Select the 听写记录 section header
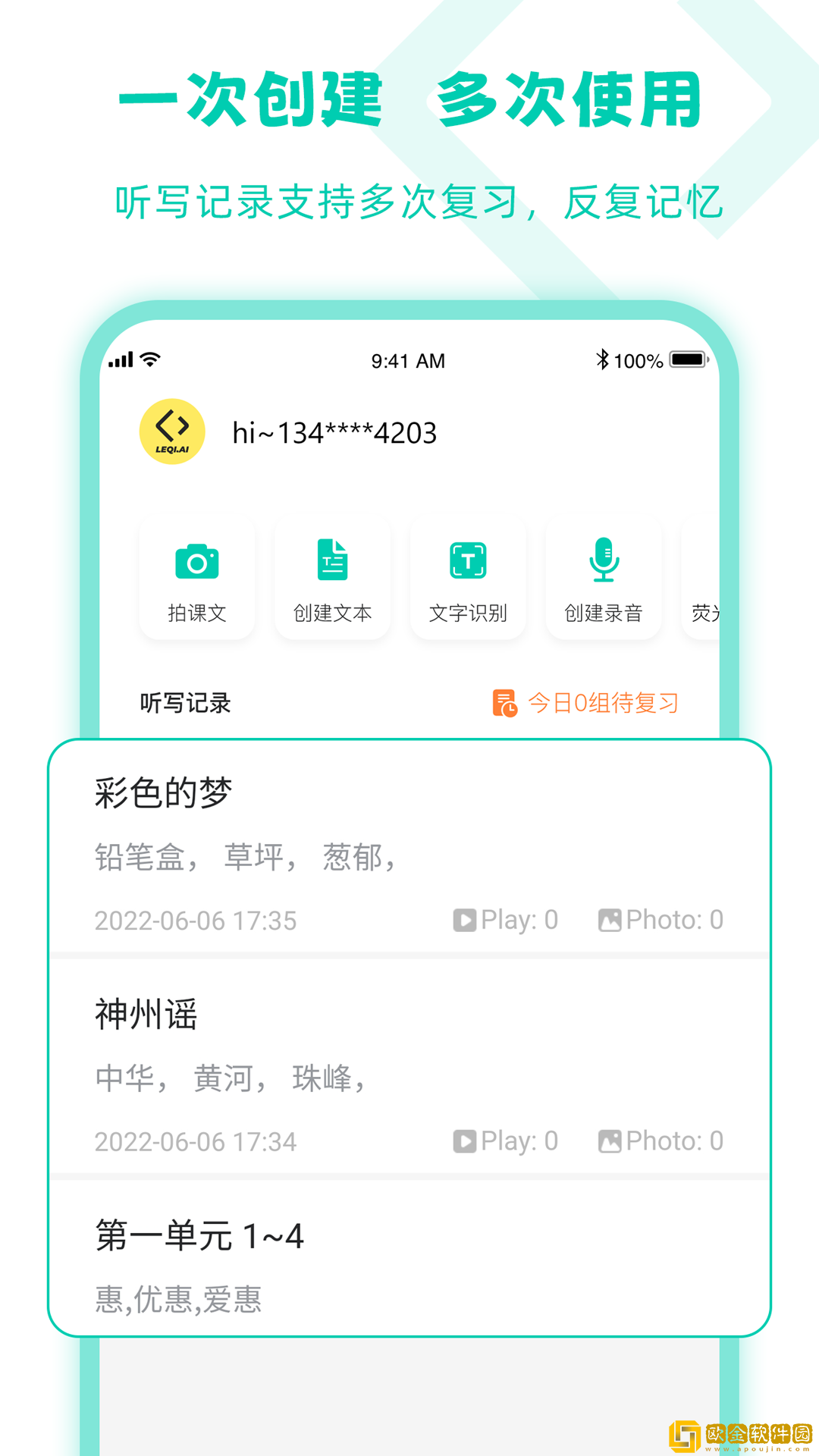Viewport: 819px width, 1456px height. [x=184, y=704]
